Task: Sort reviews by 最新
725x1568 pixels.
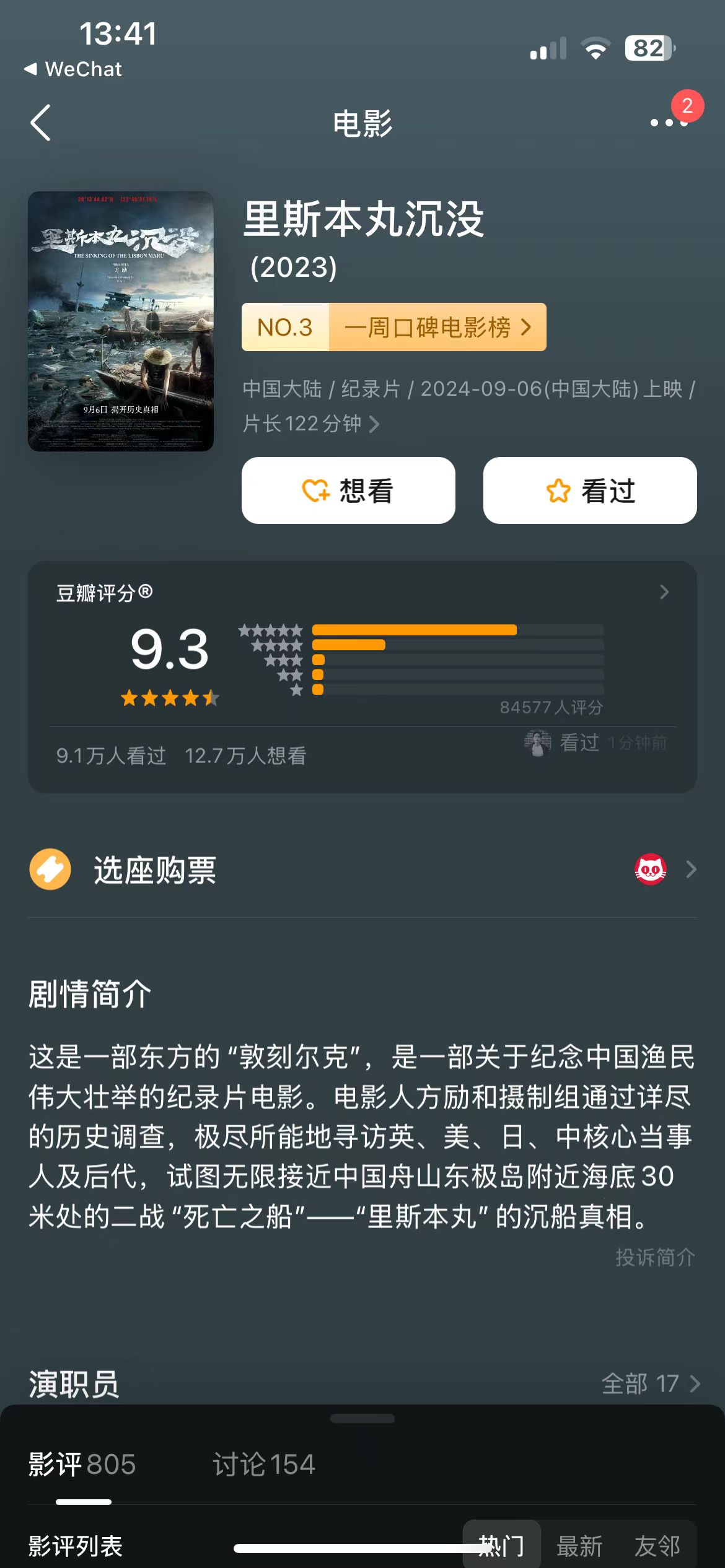Action: pyautogui.click(x=579, y=1546)
